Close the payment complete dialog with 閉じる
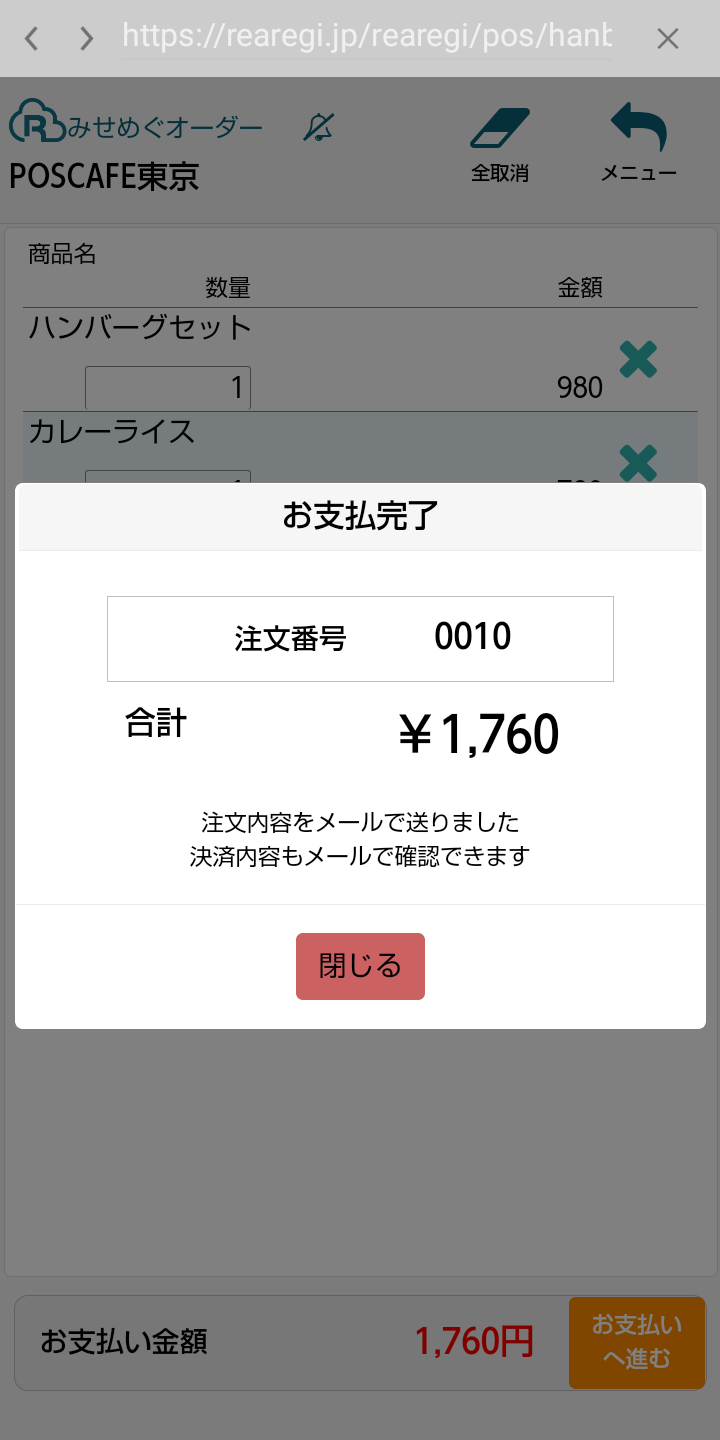The width and height of the screenshot is (720, 1440). tap(360, 966)
